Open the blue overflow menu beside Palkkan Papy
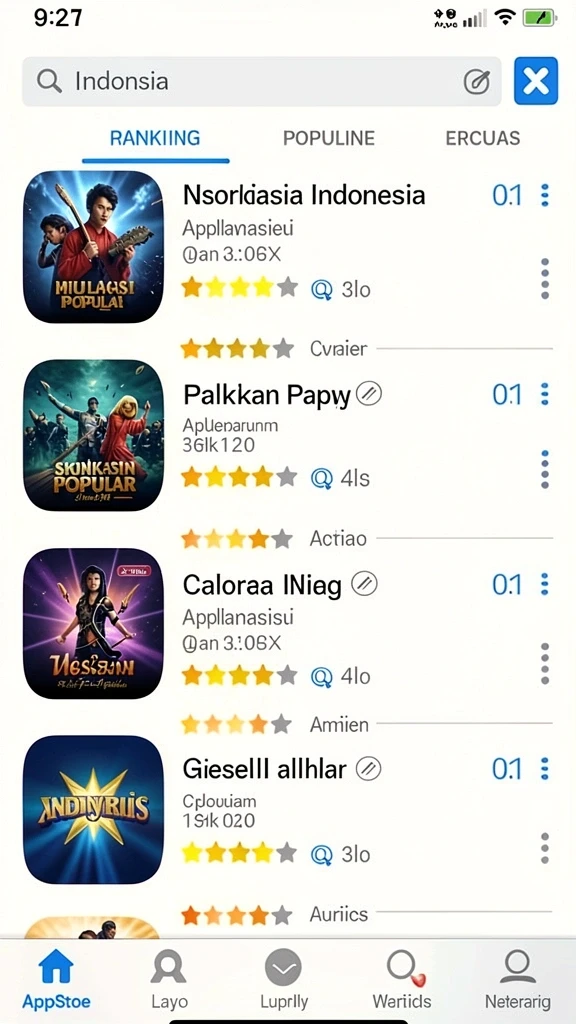576x1024 pixels. (545, 394)
